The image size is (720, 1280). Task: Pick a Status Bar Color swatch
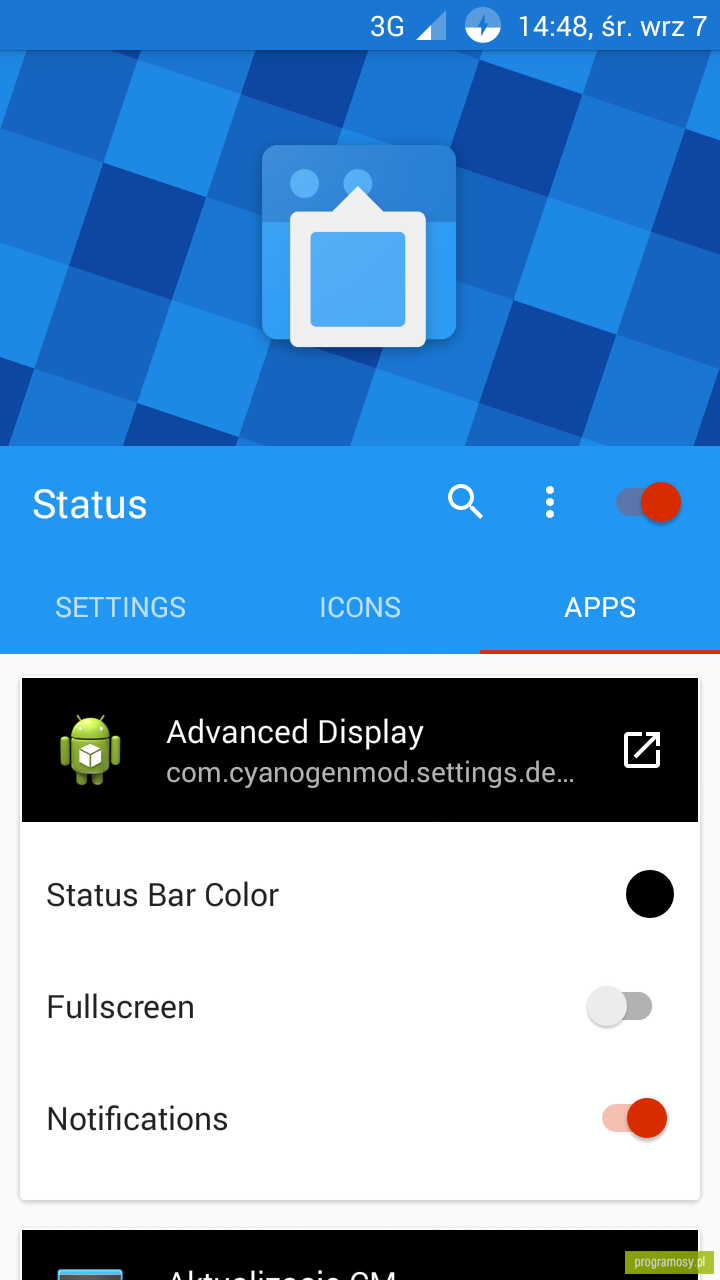(x=650, y=894)
